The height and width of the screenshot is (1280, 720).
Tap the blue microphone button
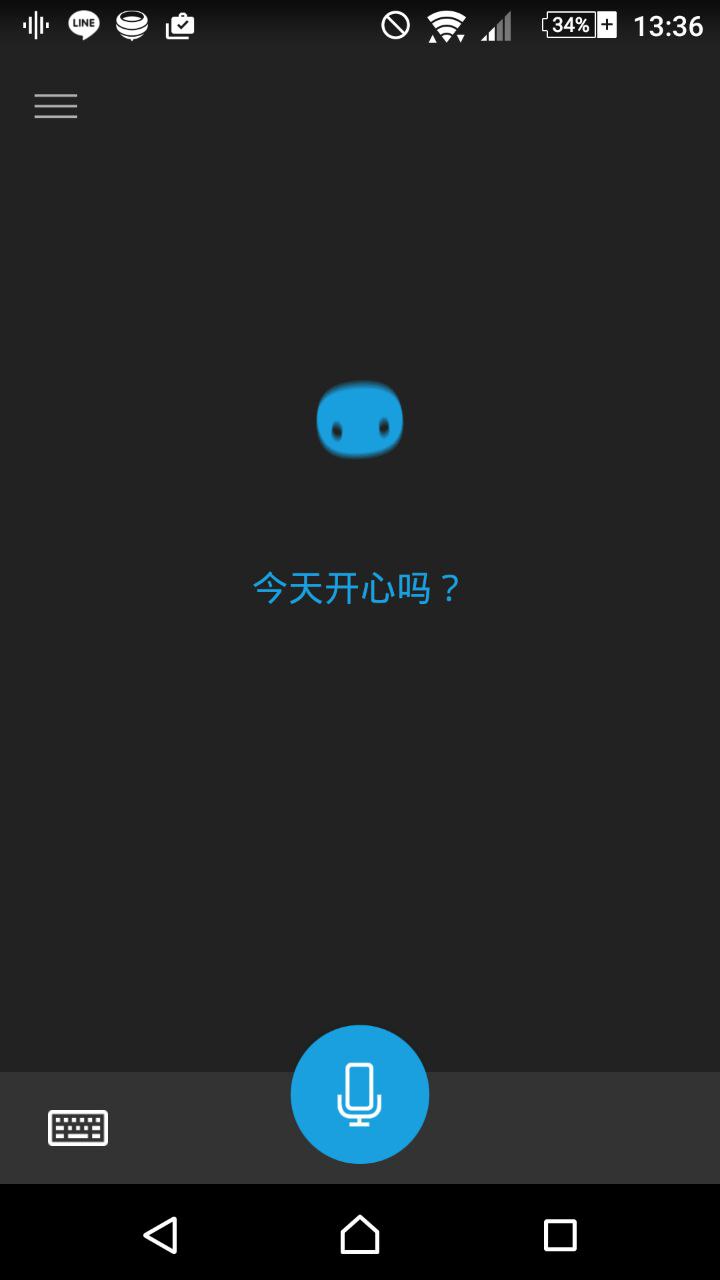tap(360, 1094)
